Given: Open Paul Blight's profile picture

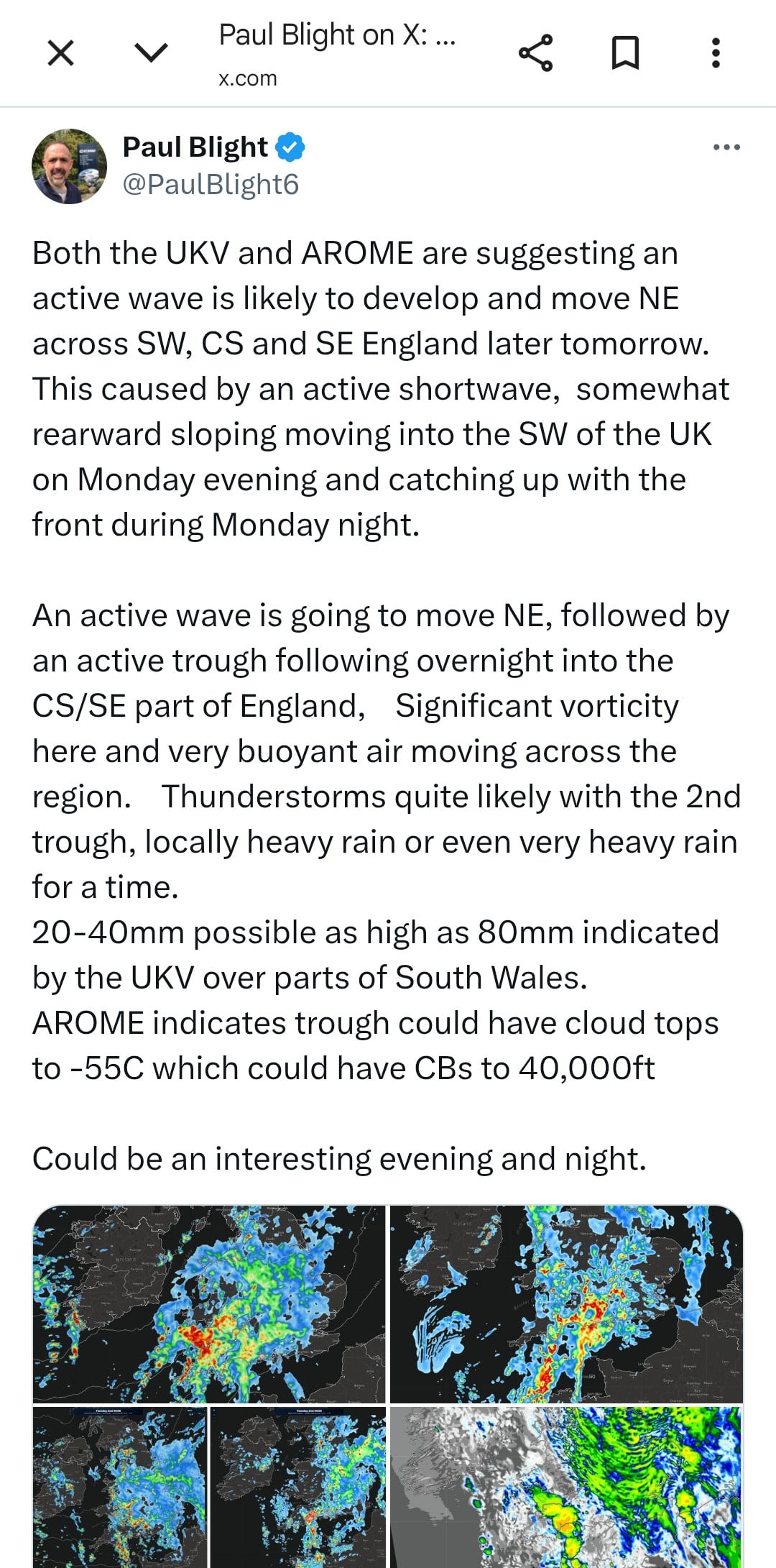Looking at the screenshot, I should pyautogui.click(x=69, y=166).
